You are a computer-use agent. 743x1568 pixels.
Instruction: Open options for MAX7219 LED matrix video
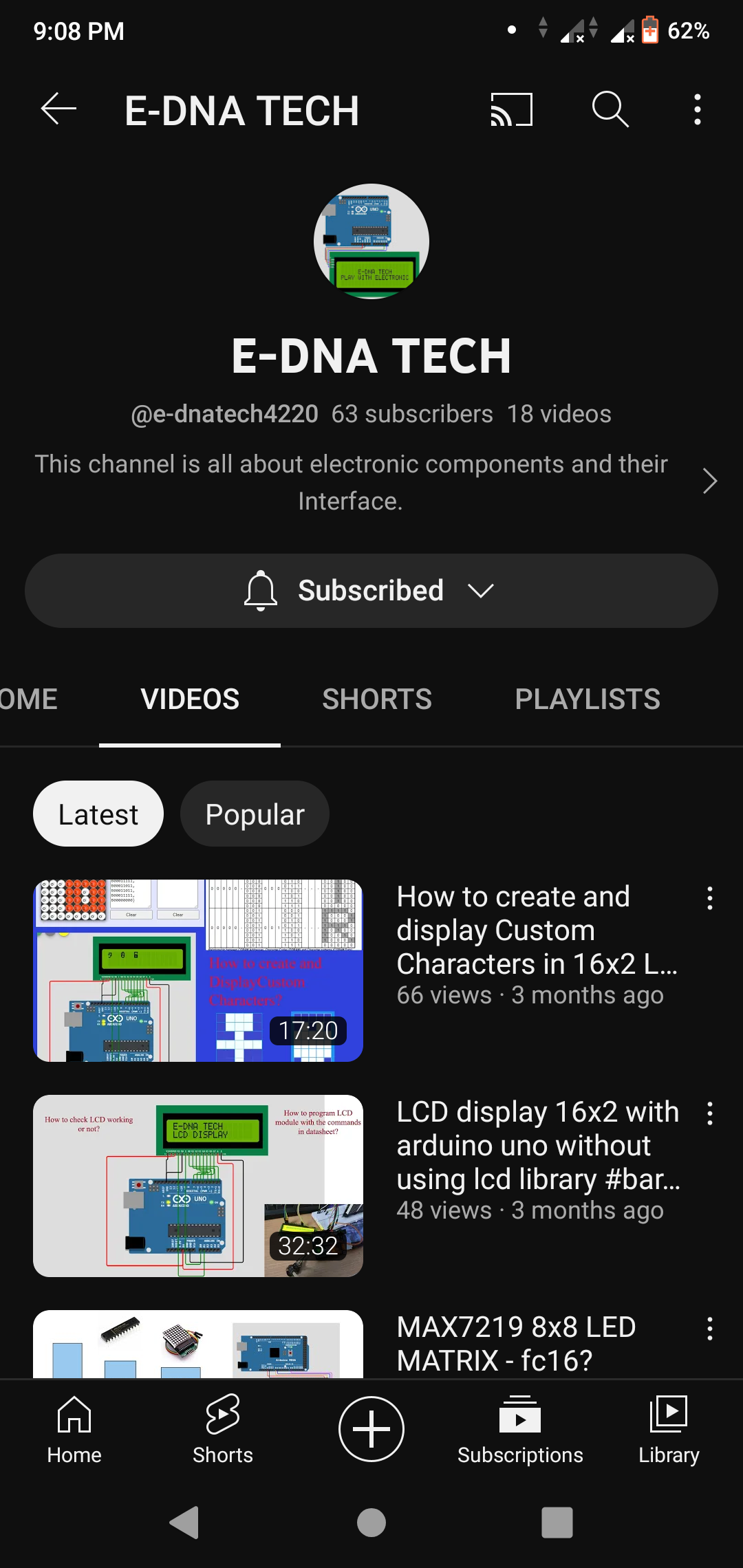point(710,1329)
